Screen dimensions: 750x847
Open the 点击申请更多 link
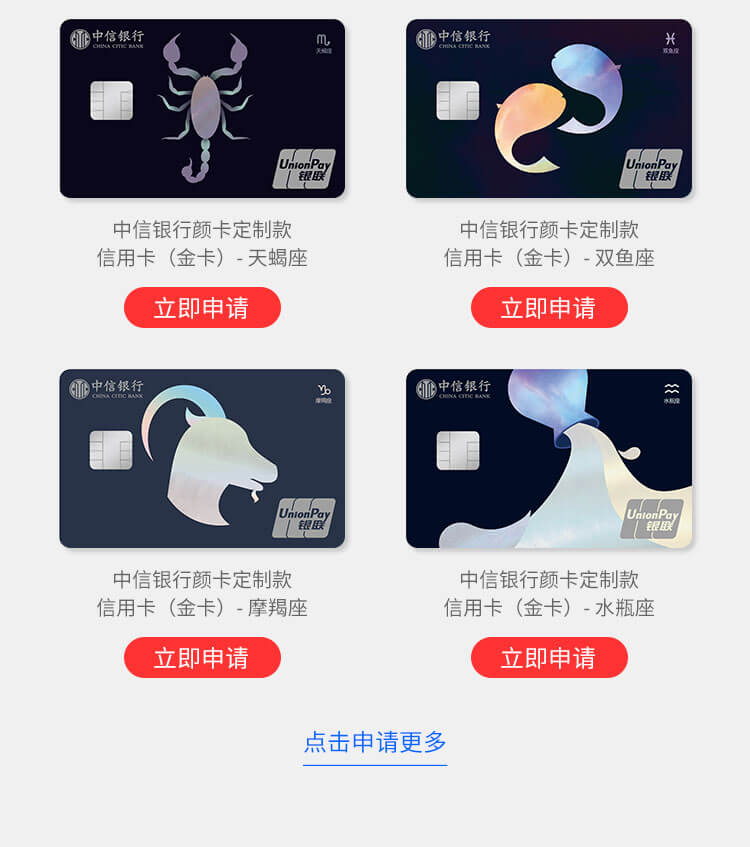tap(375, 742)
